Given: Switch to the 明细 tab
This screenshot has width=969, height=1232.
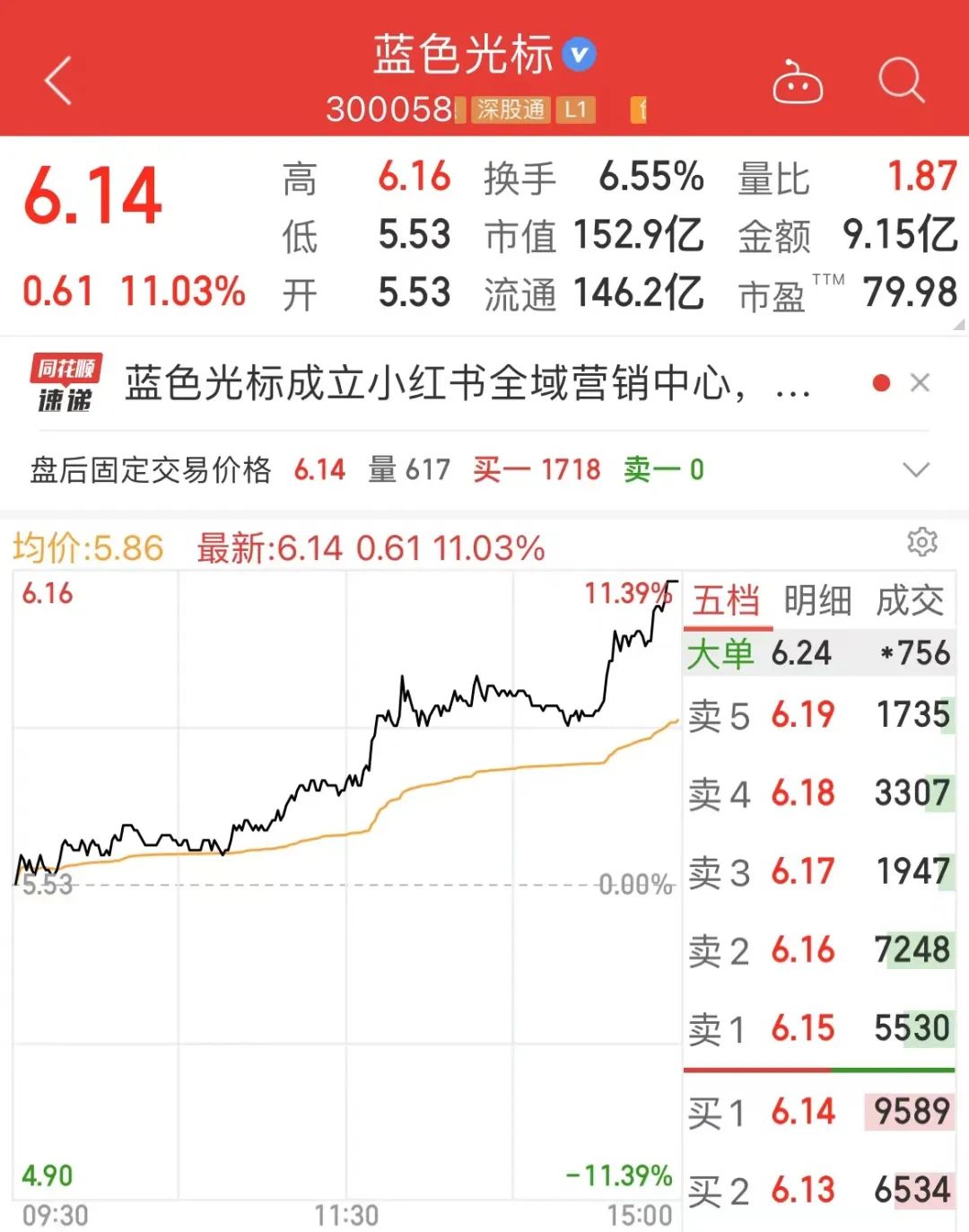Looking at the screenshot, I should (x=816, y=599).
